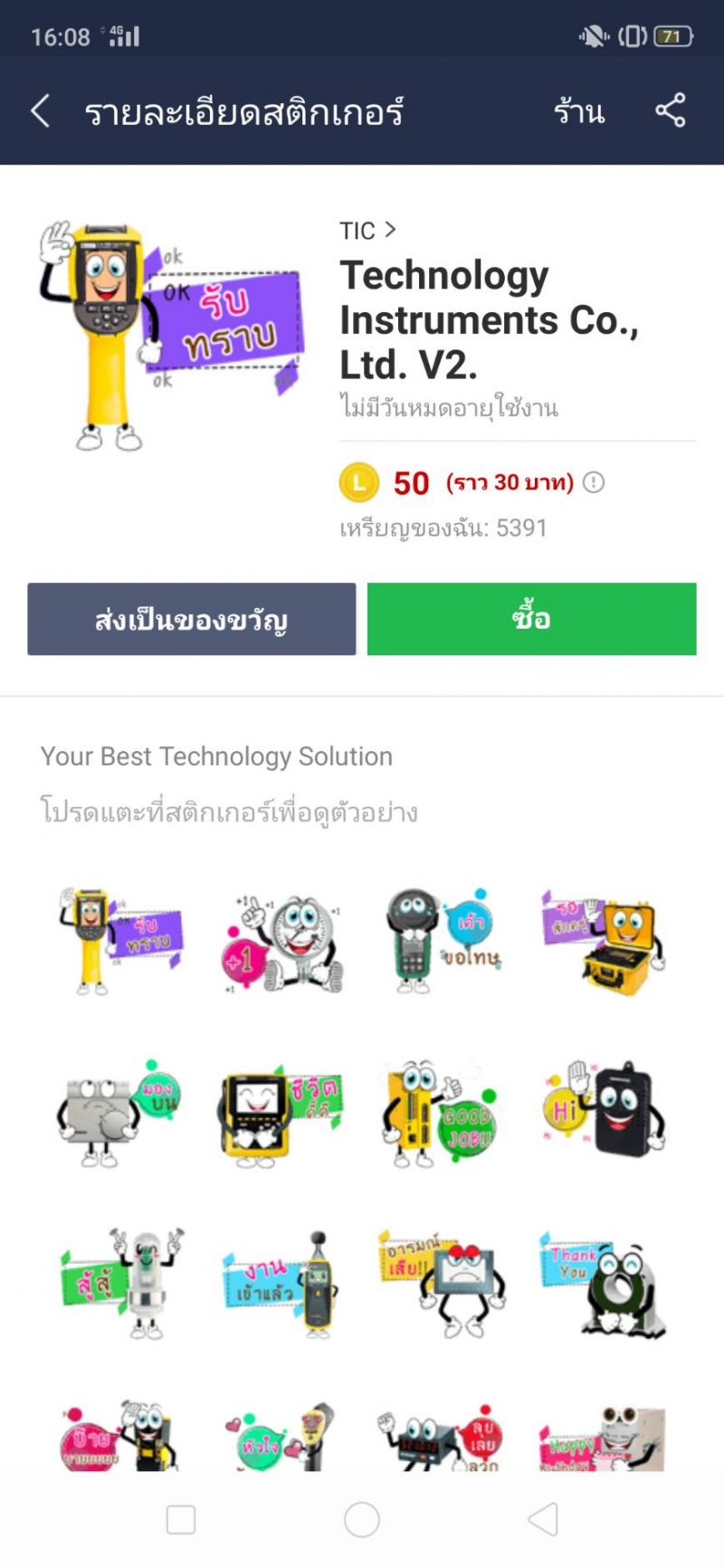Preview the มองบน sticker
724x1568 pixels.
click(120, 1113)
